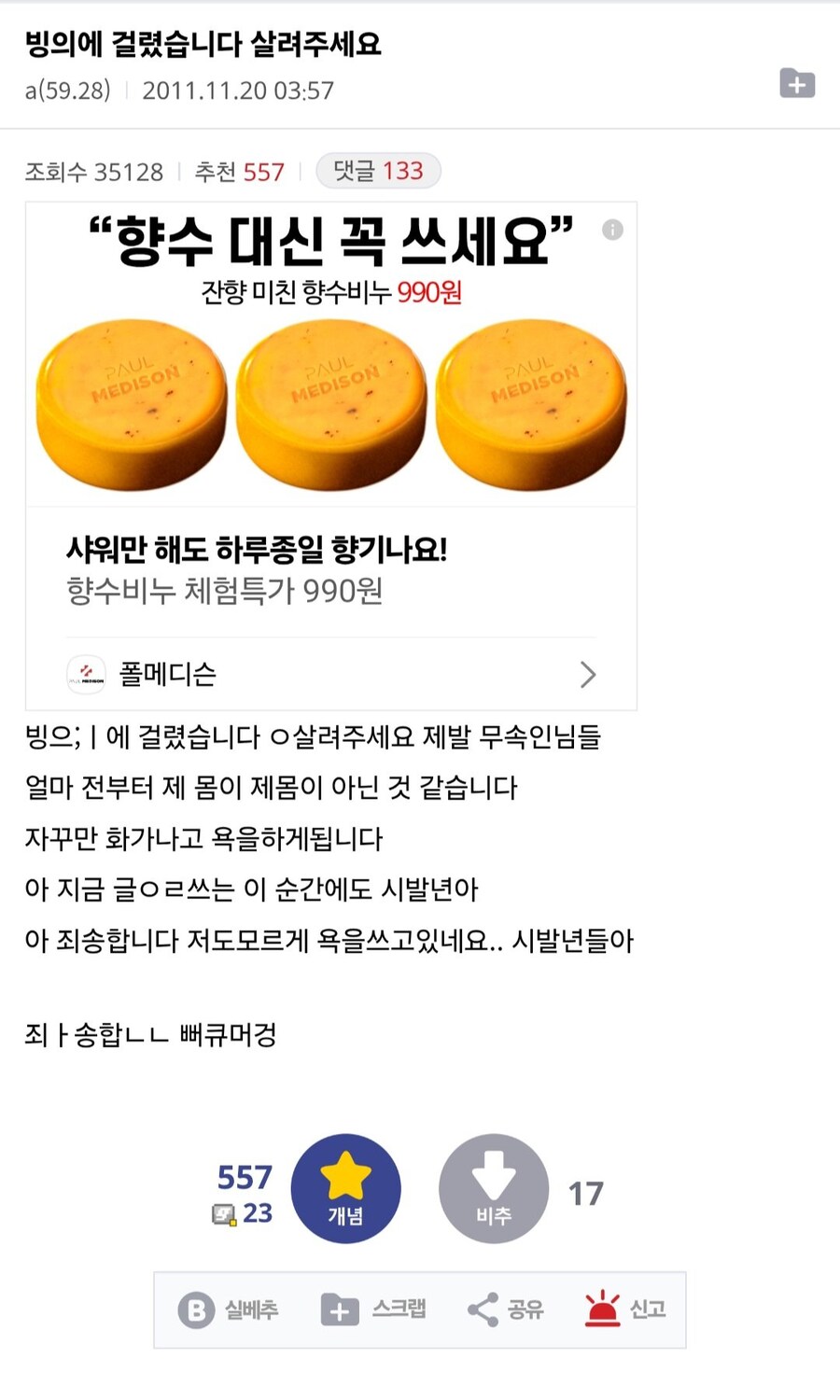Image resolution: width=840 pixels, height=1400 pixels.
Task: Click the 스크랩 folder icon in bottom toolbar
Action: pyautogui.click(x=339, y=1309)
